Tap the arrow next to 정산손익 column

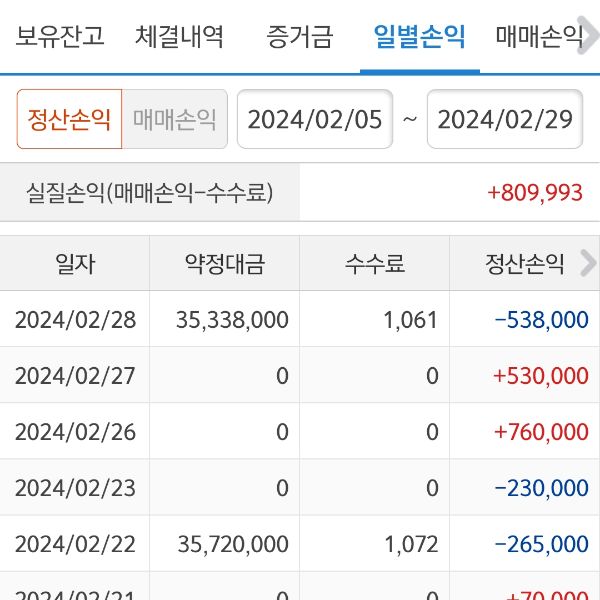(x=587, y=264)
